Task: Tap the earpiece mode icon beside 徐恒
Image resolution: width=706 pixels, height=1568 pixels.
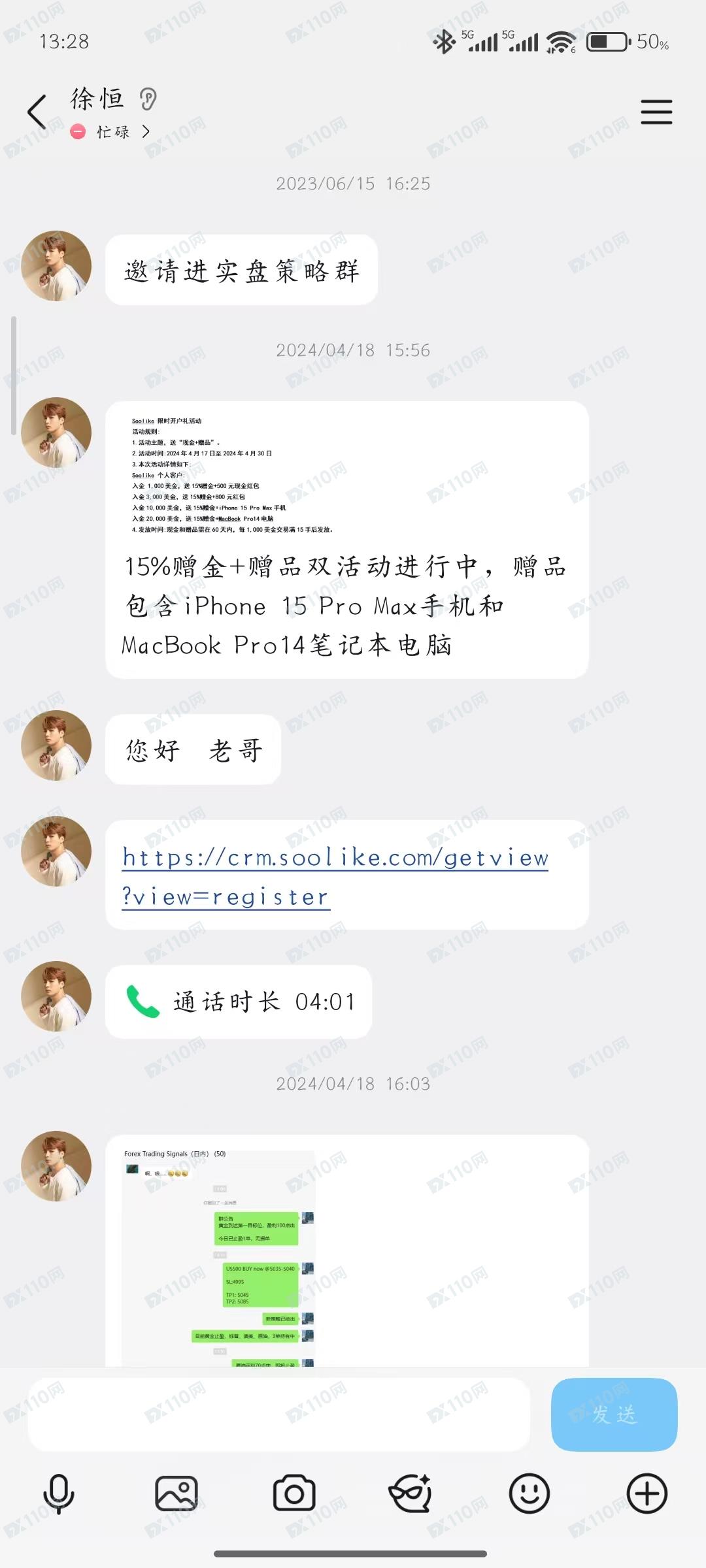Action: (148, 99)
